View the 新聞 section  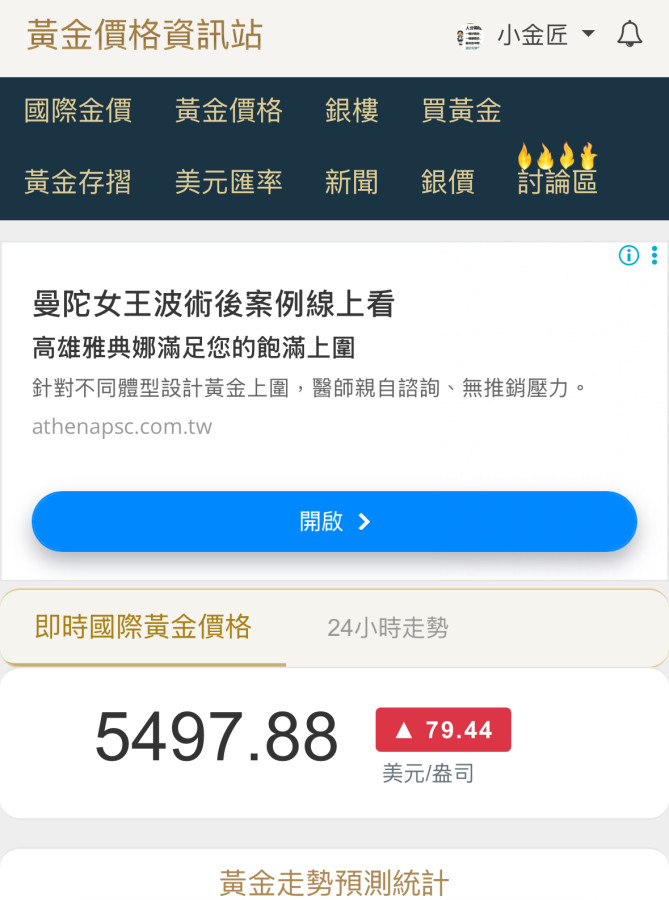351,181
